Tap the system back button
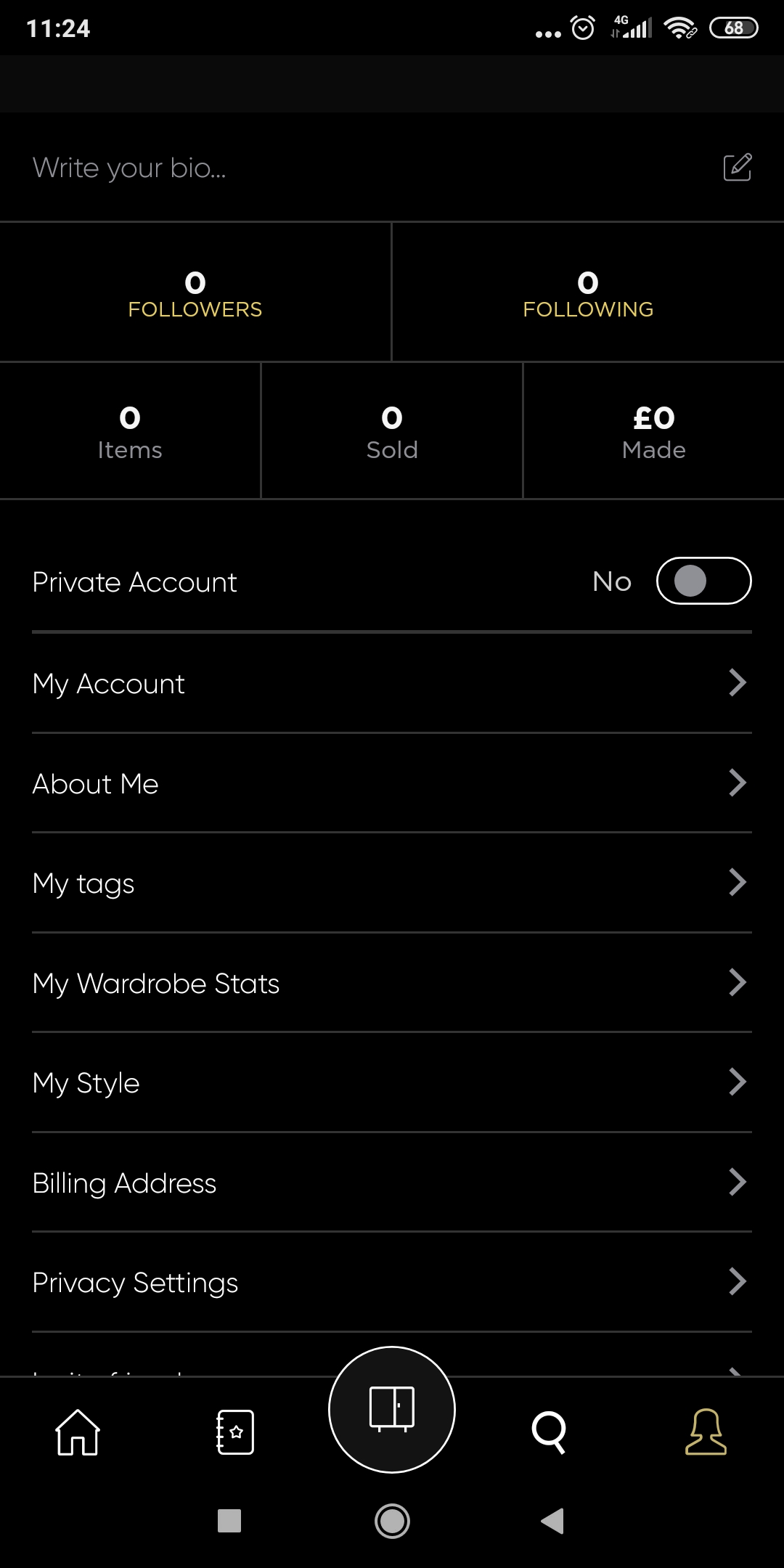 [x=553, y=1521]
